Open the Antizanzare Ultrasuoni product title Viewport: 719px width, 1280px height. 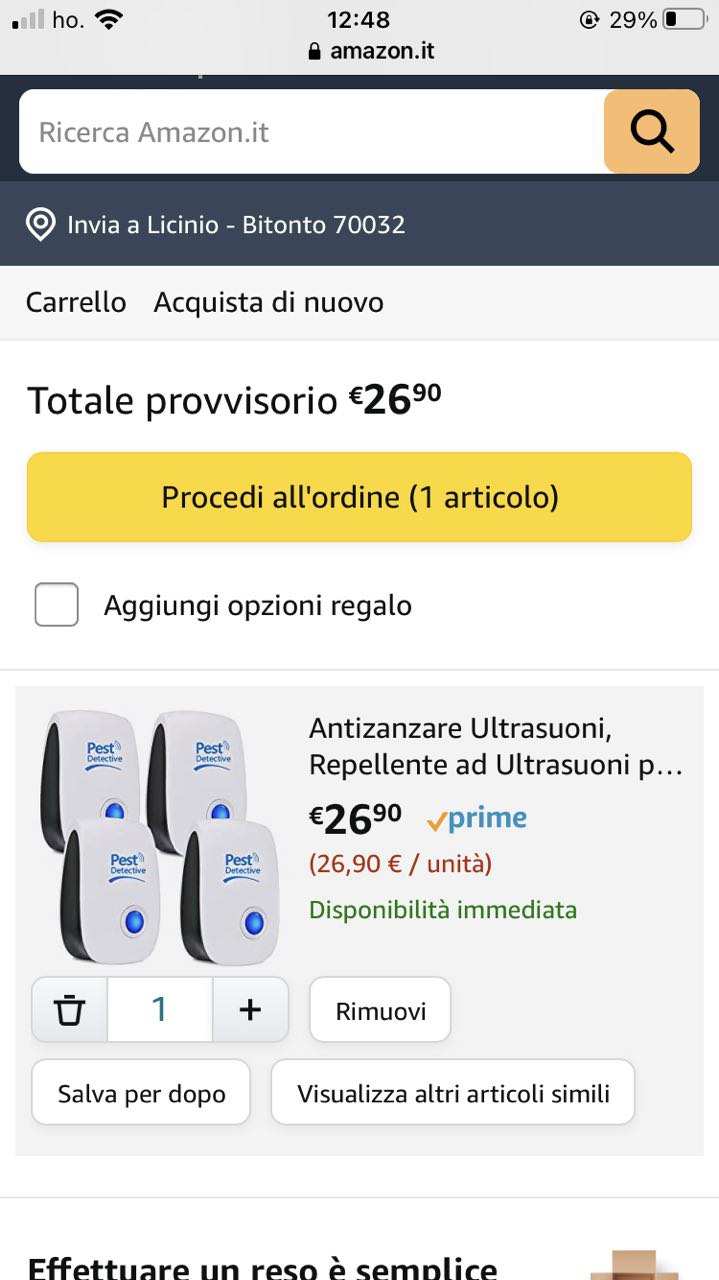[495, 746]
